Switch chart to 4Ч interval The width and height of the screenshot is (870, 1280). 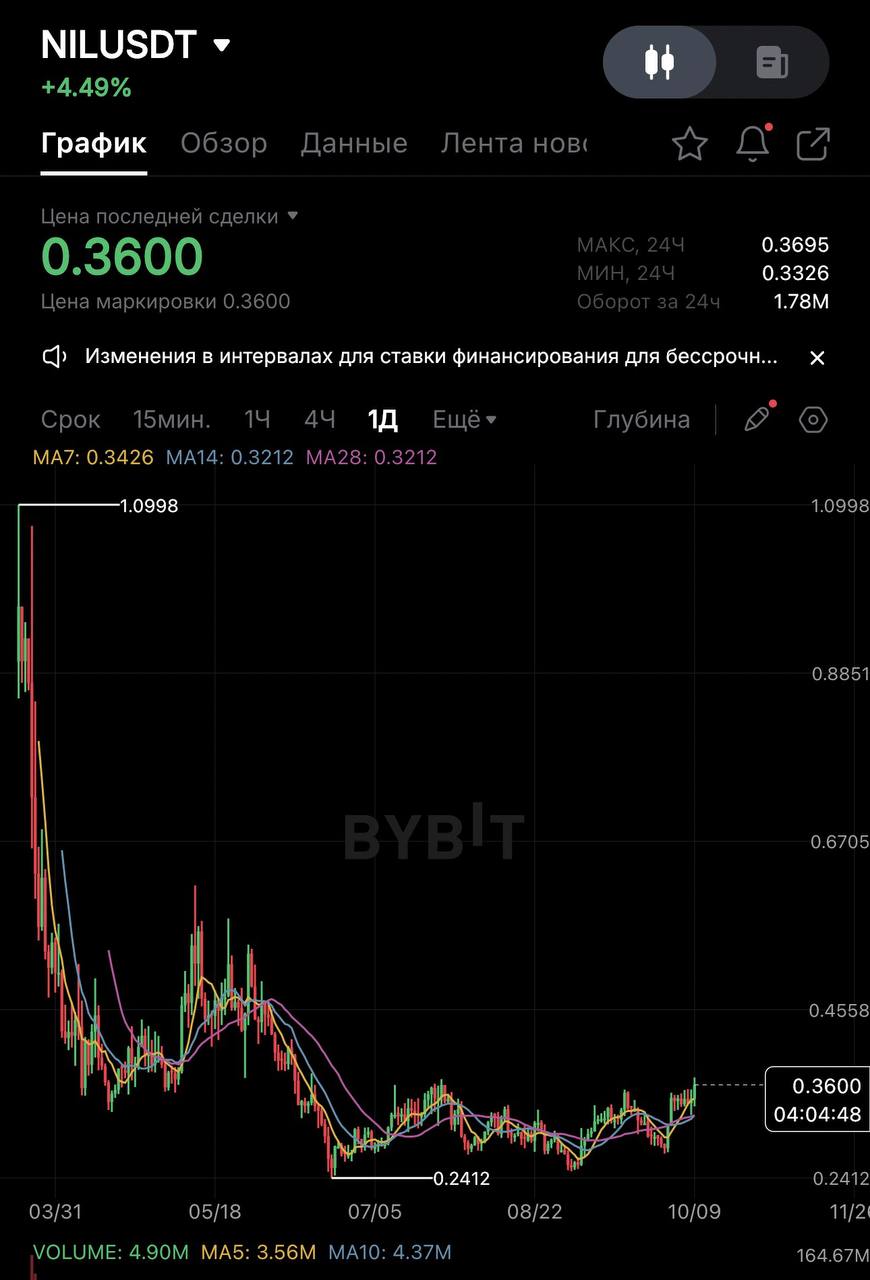(319, 419)
